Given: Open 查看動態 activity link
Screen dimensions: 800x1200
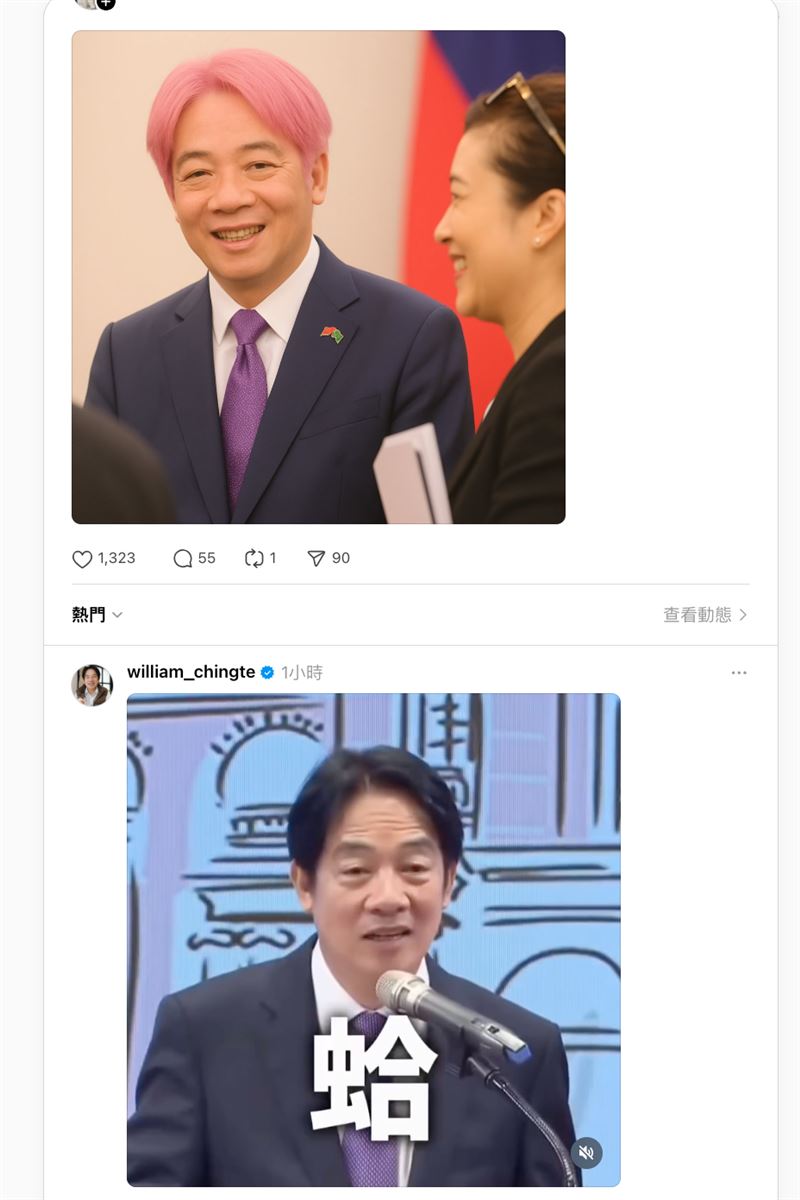Looking at the screenshot, I should point(705,615).
